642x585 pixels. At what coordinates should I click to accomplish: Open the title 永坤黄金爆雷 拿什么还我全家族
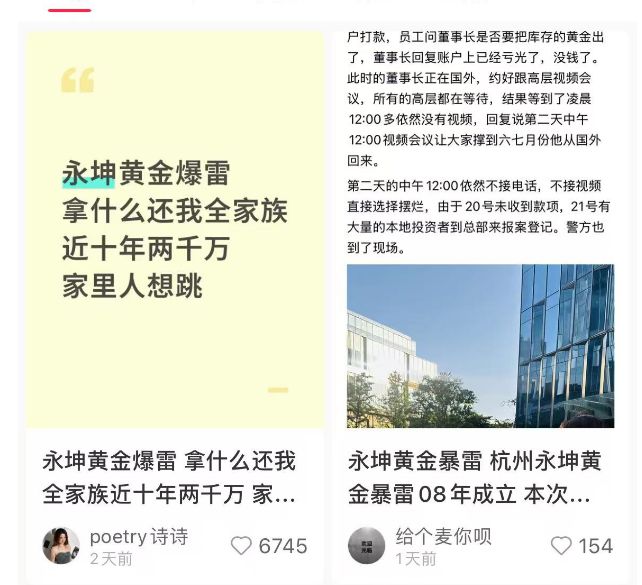(x=170, y=477)
